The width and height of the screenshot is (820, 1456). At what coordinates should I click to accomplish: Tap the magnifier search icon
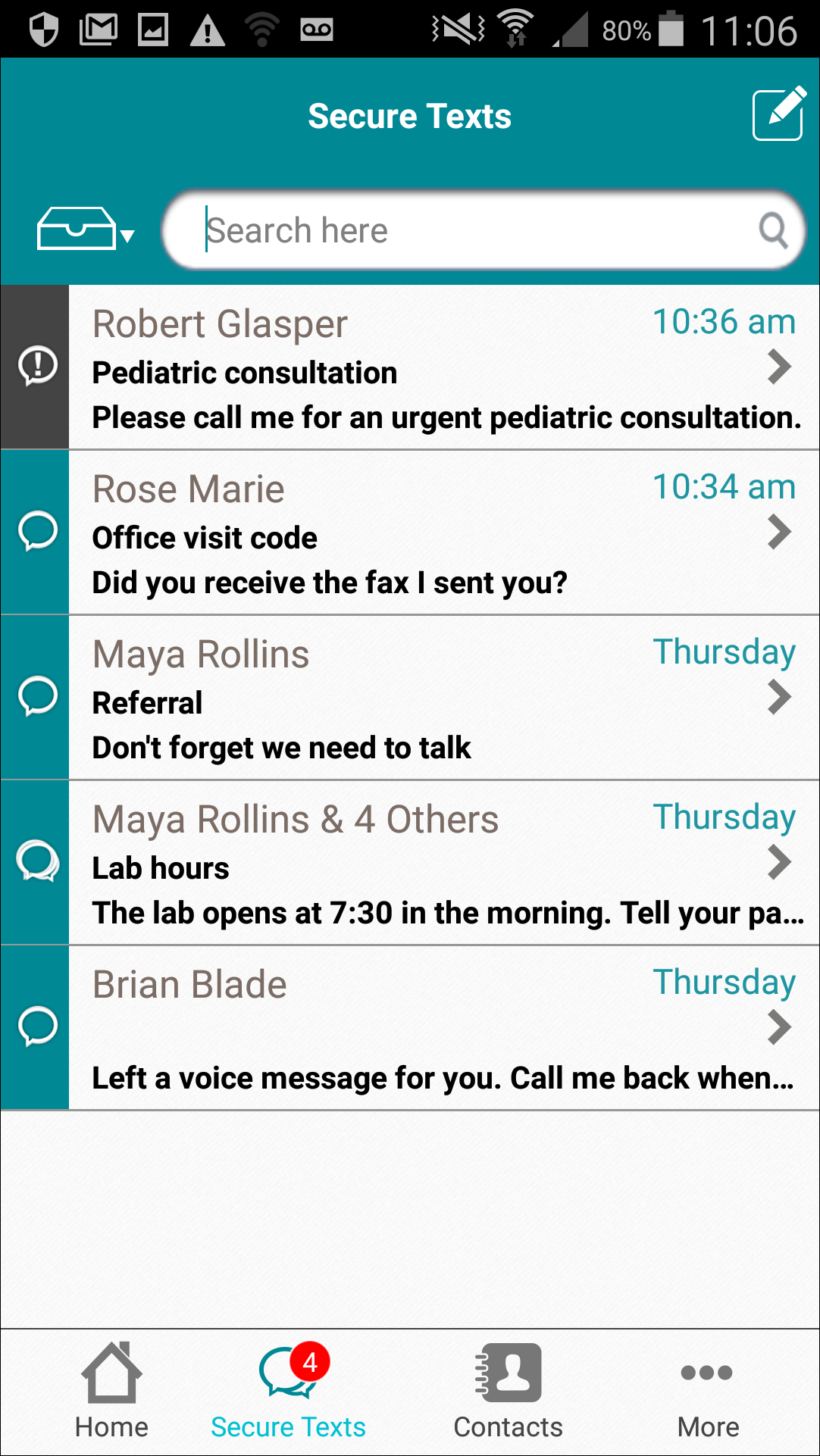point(773,230)
